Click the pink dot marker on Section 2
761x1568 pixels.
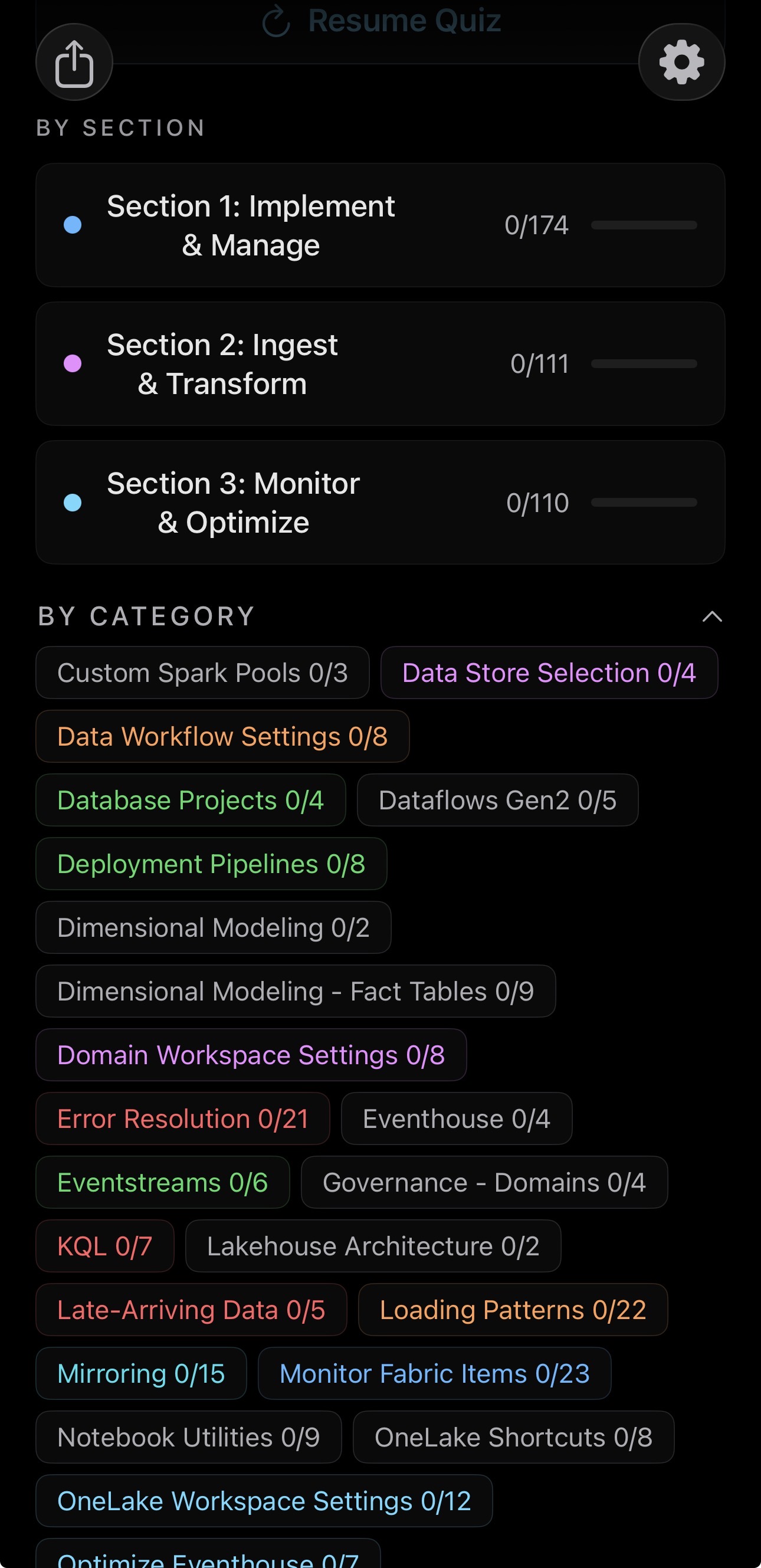tap(73, 363)
